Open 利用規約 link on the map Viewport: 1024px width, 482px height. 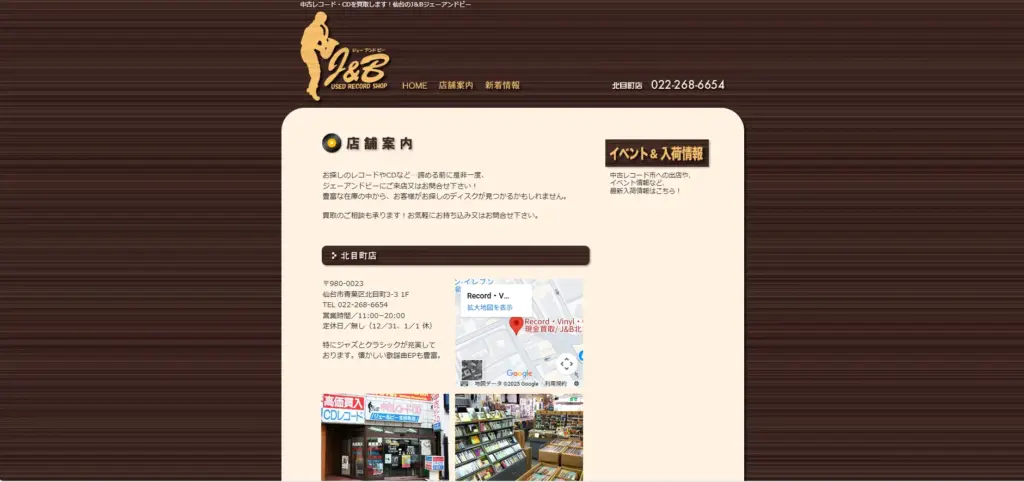tap(556, 383)
